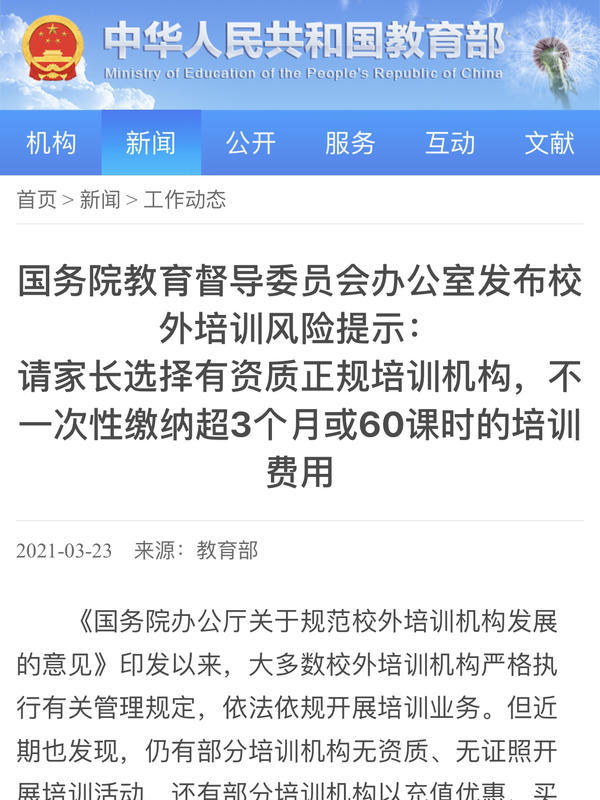The height and width of the screenshot is (800, 600).
Task: Go to the 服务 tab
Action: pos(350,143)
